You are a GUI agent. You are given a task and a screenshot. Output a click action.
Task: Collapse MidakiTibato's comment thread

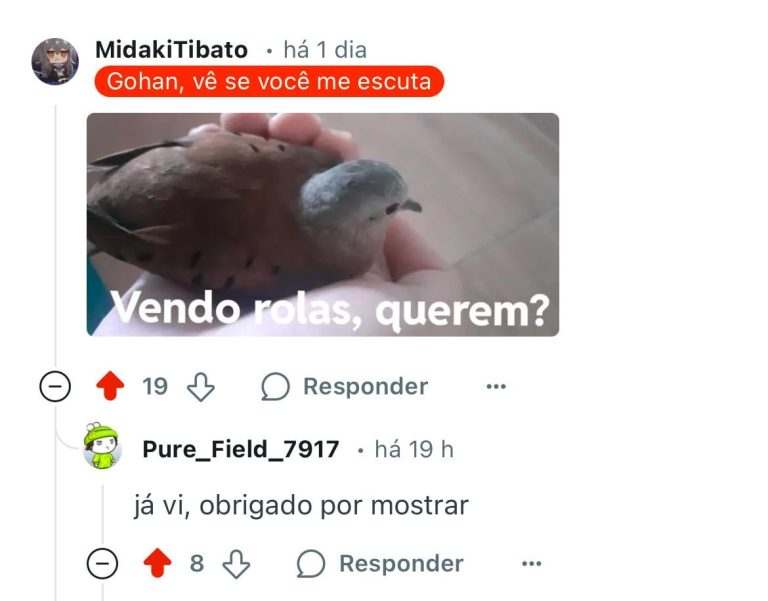(55, 387)
